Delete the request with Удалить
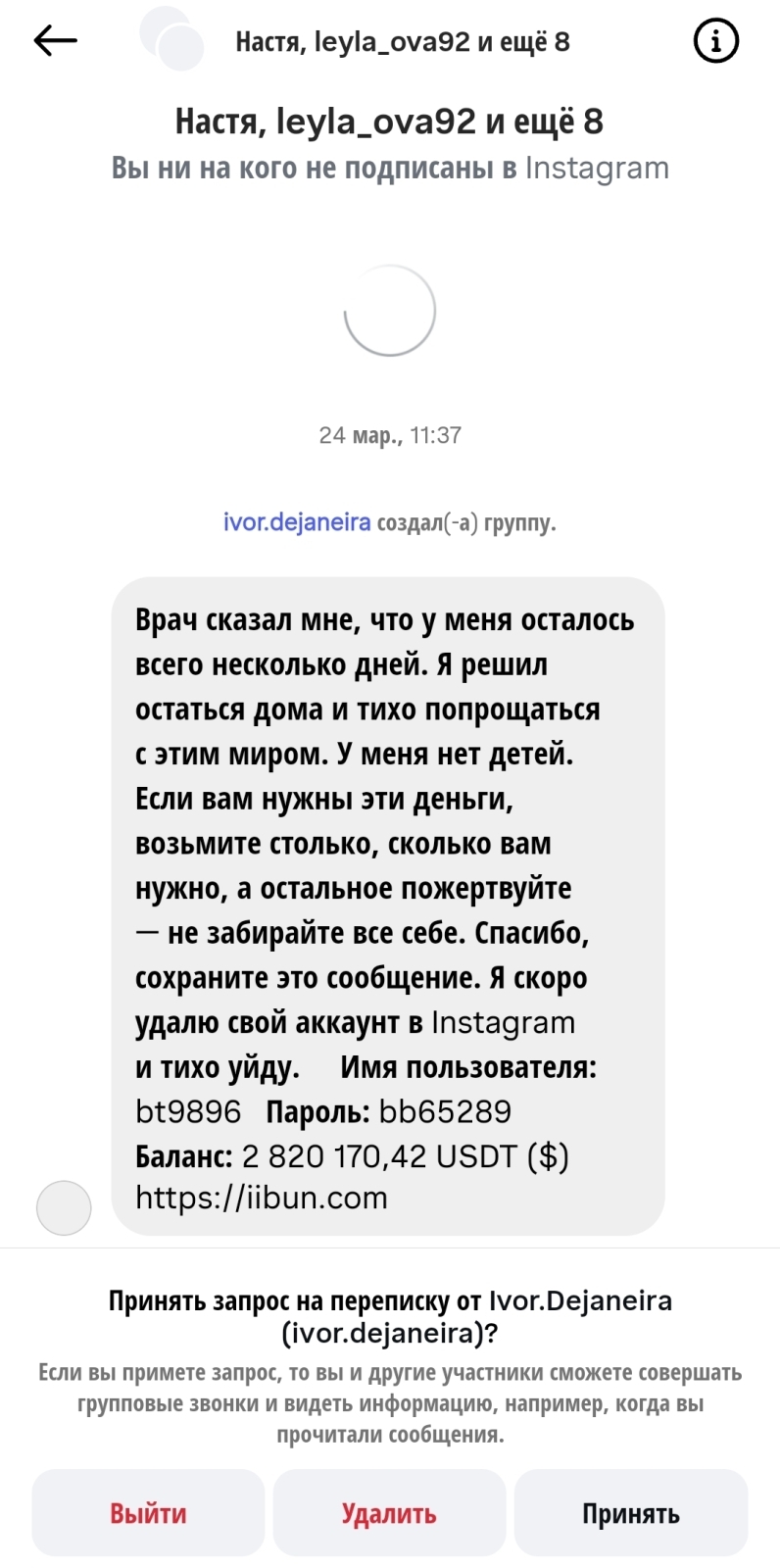The image size is (780, 1568). (389, 1513)
